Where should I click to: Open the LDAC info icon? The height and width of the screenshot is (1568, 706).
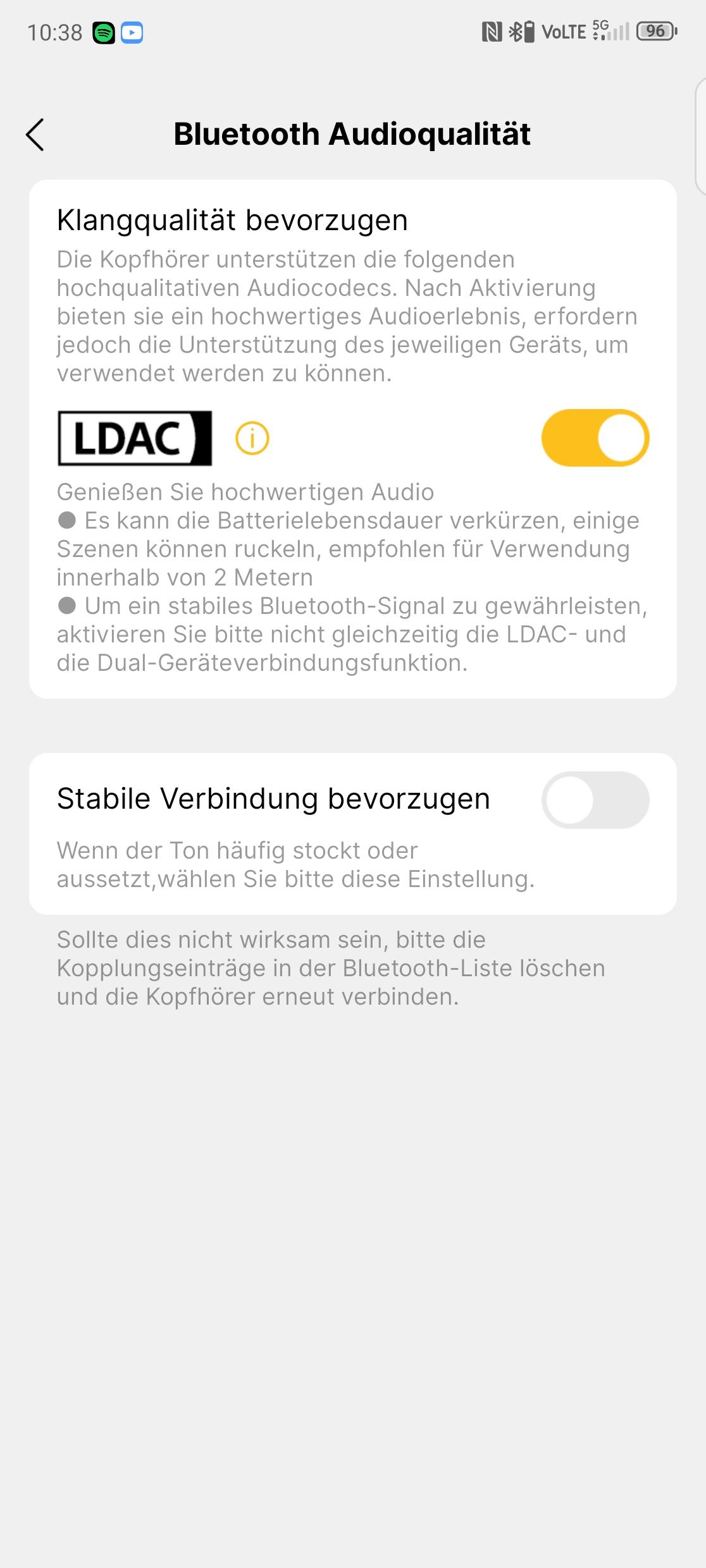pyautogui.click(x=252, y=438)
